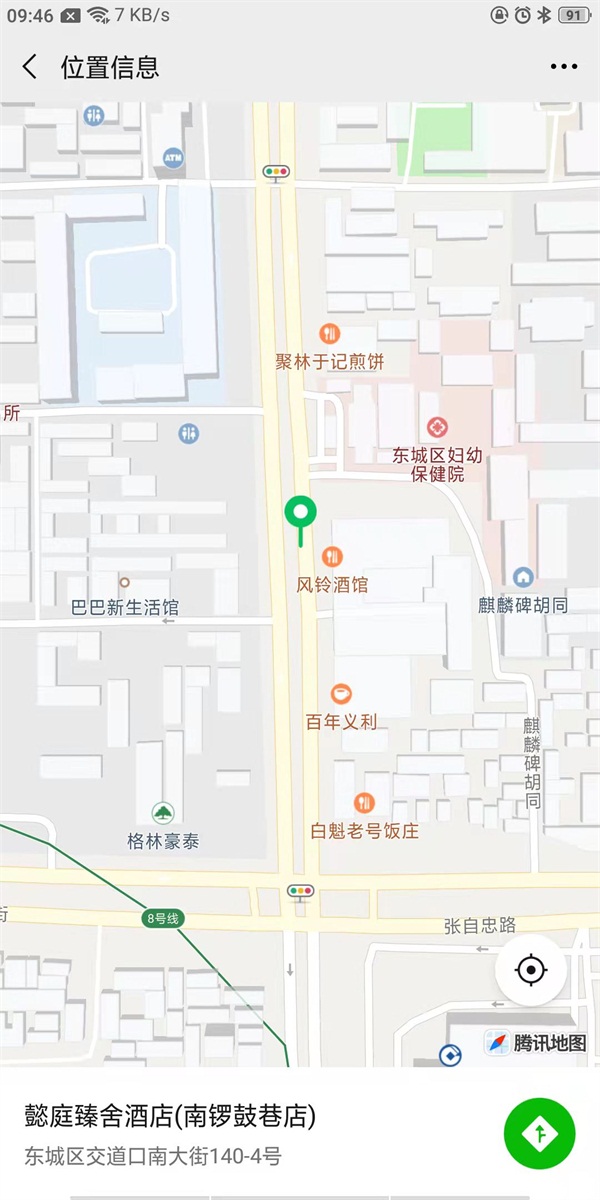Go back using the top-left arrow
600x1200 pixels.
click(30, 67)
